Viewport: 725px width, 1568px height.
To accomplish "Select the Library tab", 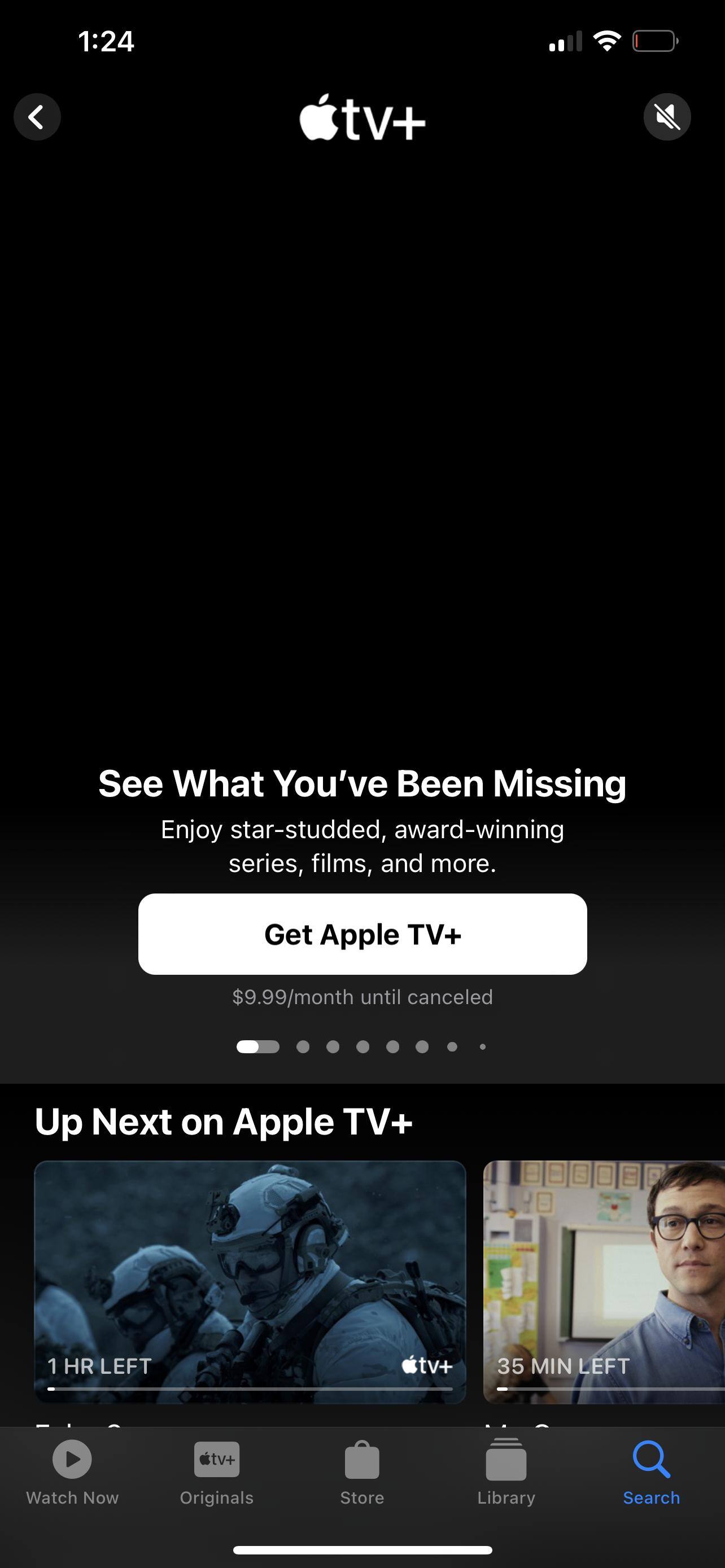I will (506, 1472).
